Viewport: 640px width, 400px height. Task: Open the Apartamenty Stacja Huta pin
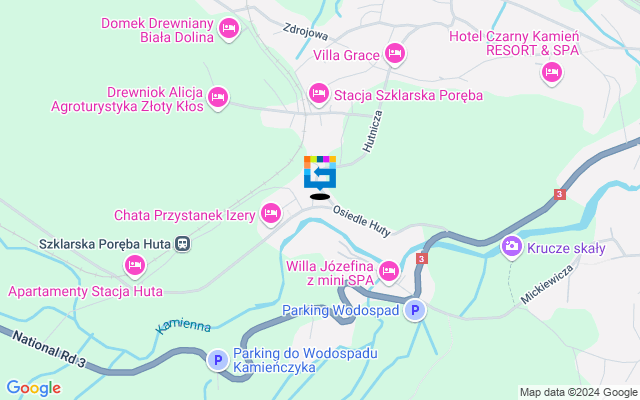pyautogui.click(x=134, y=266)
